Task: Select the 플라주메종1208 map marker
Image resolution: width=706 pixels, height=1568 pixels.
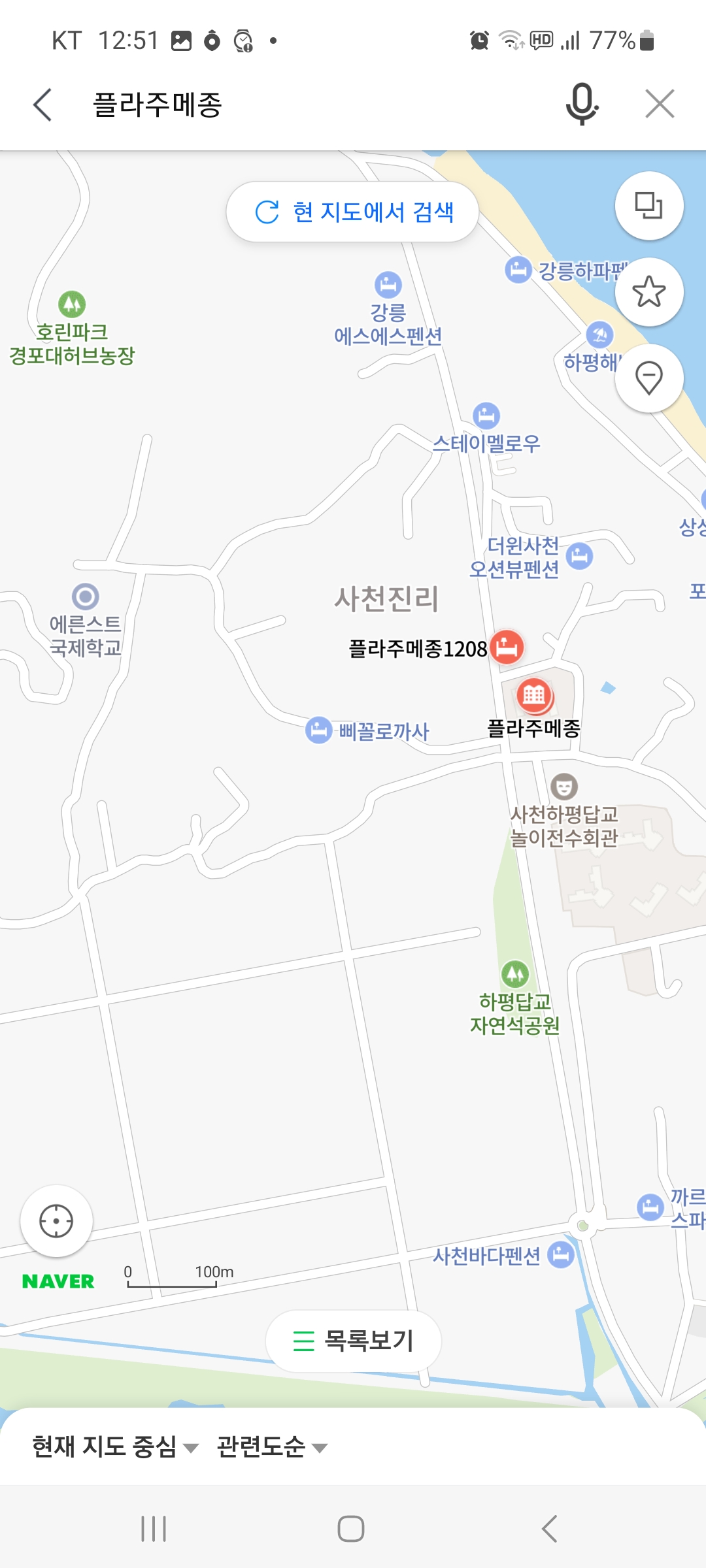Action: (x=507, y=647)
